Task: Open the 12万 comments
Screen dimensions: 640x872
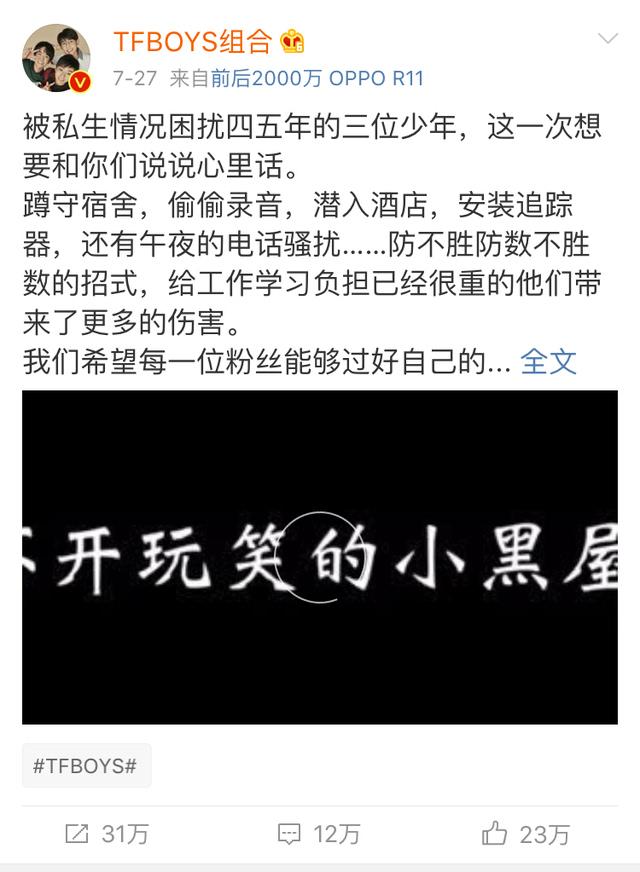Action: (x=319, y=833)
